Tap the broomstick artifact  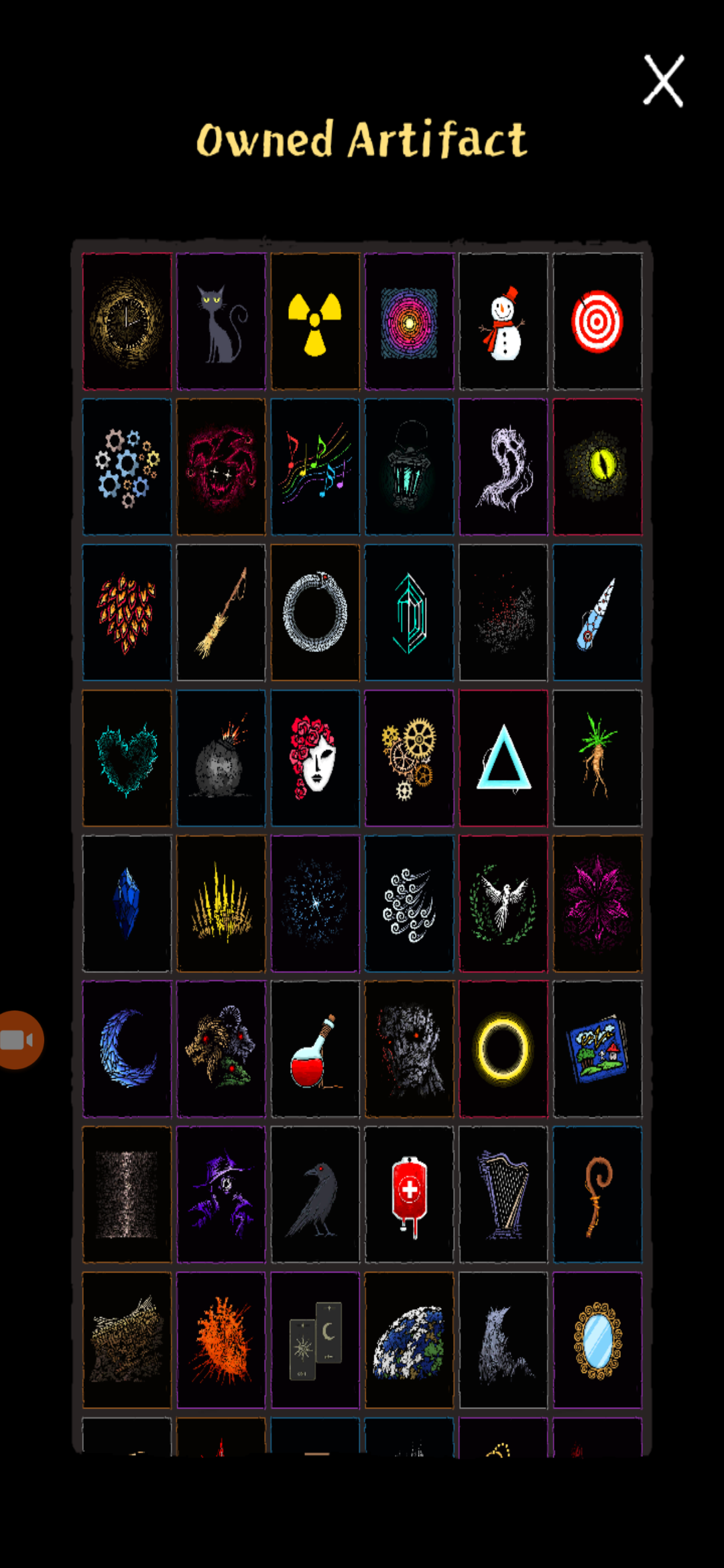point(221,612)
